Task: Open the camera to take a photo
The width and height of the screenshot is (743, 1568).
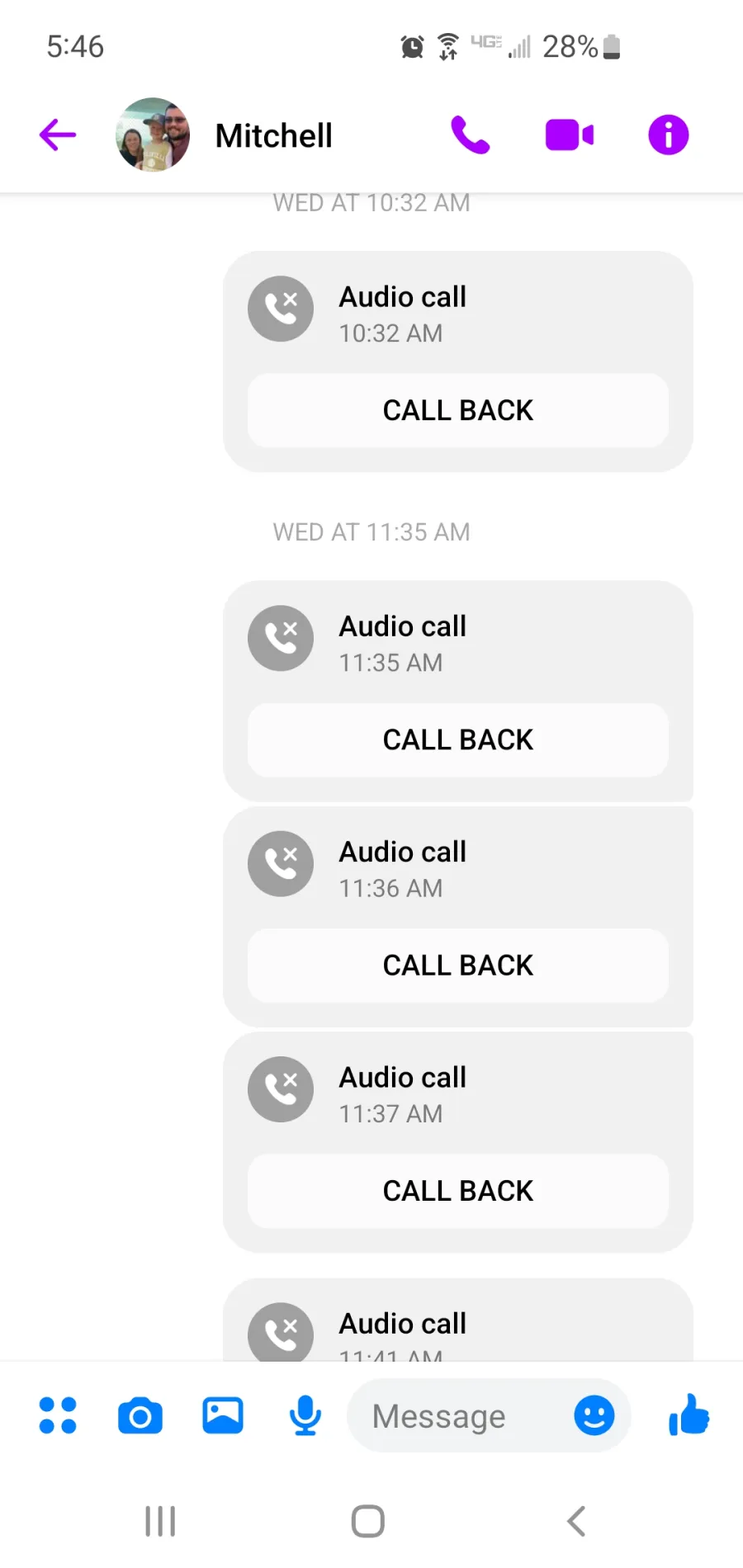Action: [x=140, y=1416]
